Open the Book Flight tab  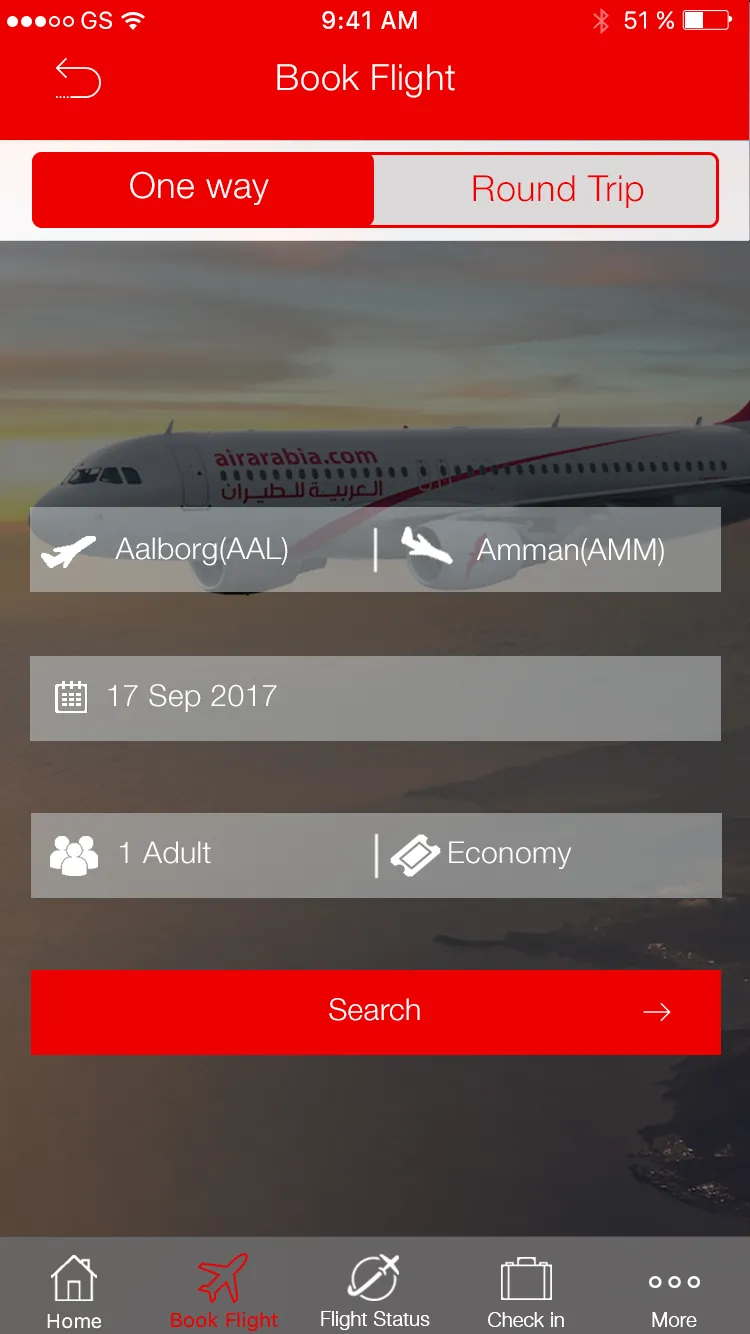224,1292
